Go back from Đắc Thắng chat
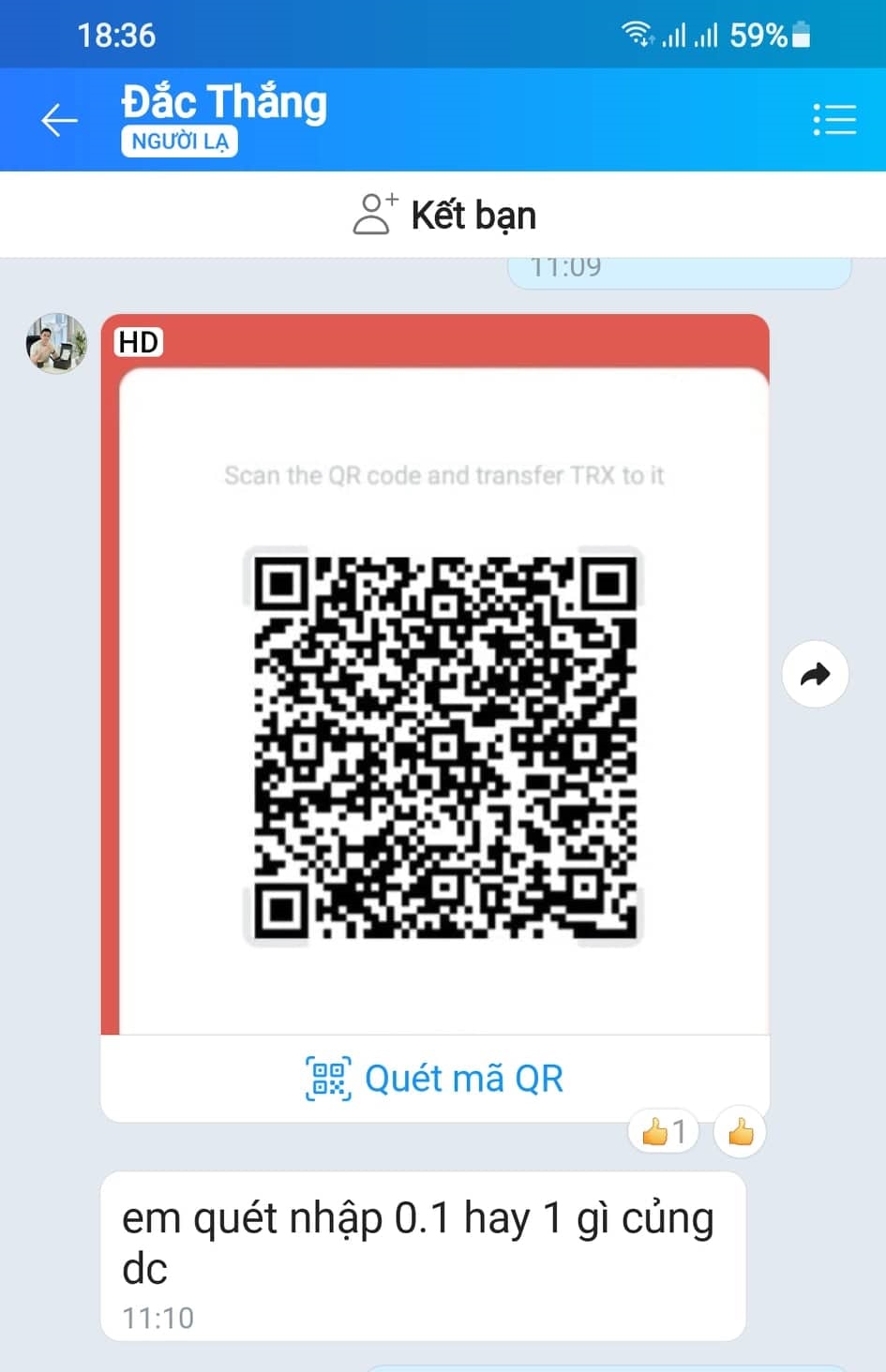Image resolution: width=886 pixels, height=1372 pixels. pyautogui.click(x=58, y=120)
